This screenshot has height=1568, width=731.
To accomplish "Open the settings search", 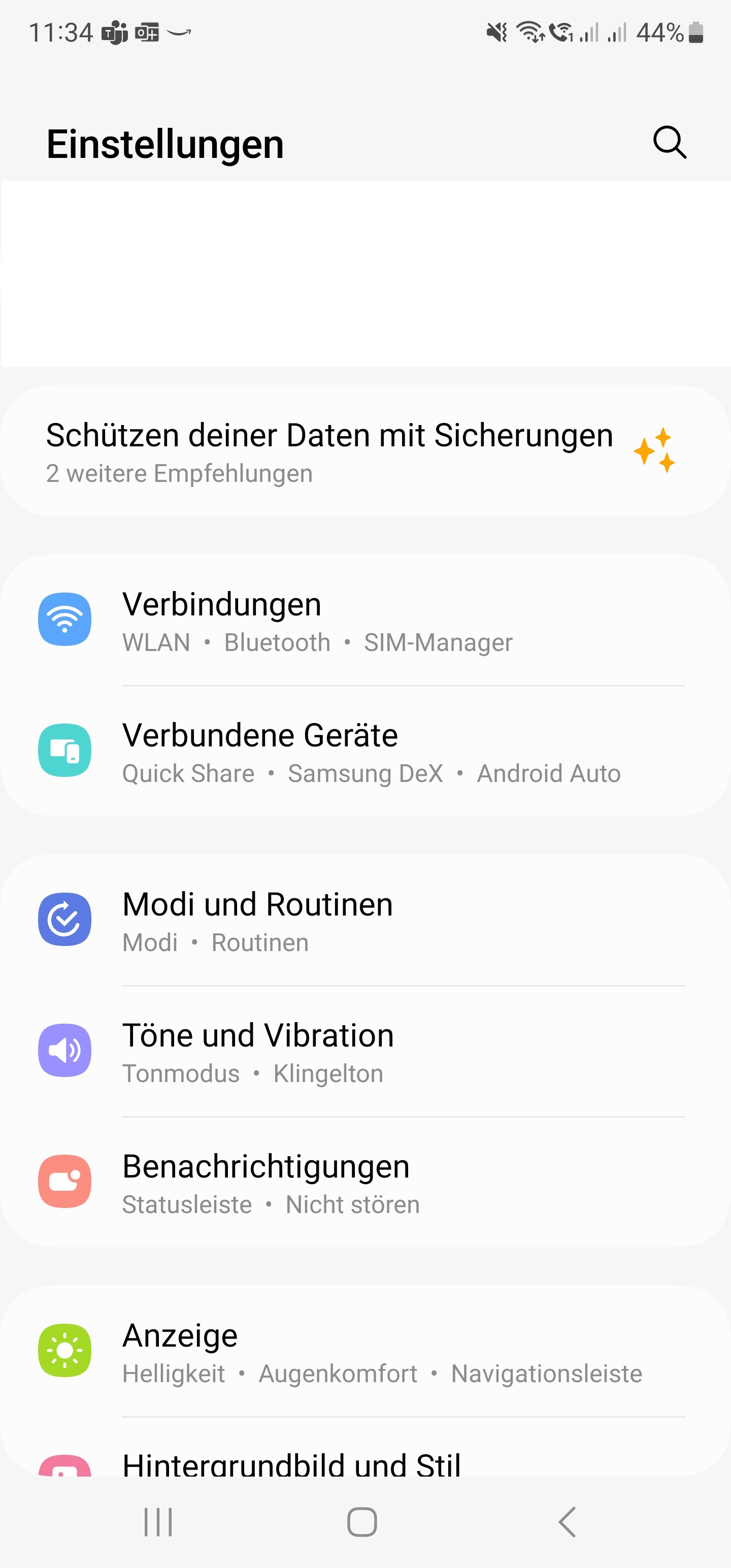I will (670, 143).
